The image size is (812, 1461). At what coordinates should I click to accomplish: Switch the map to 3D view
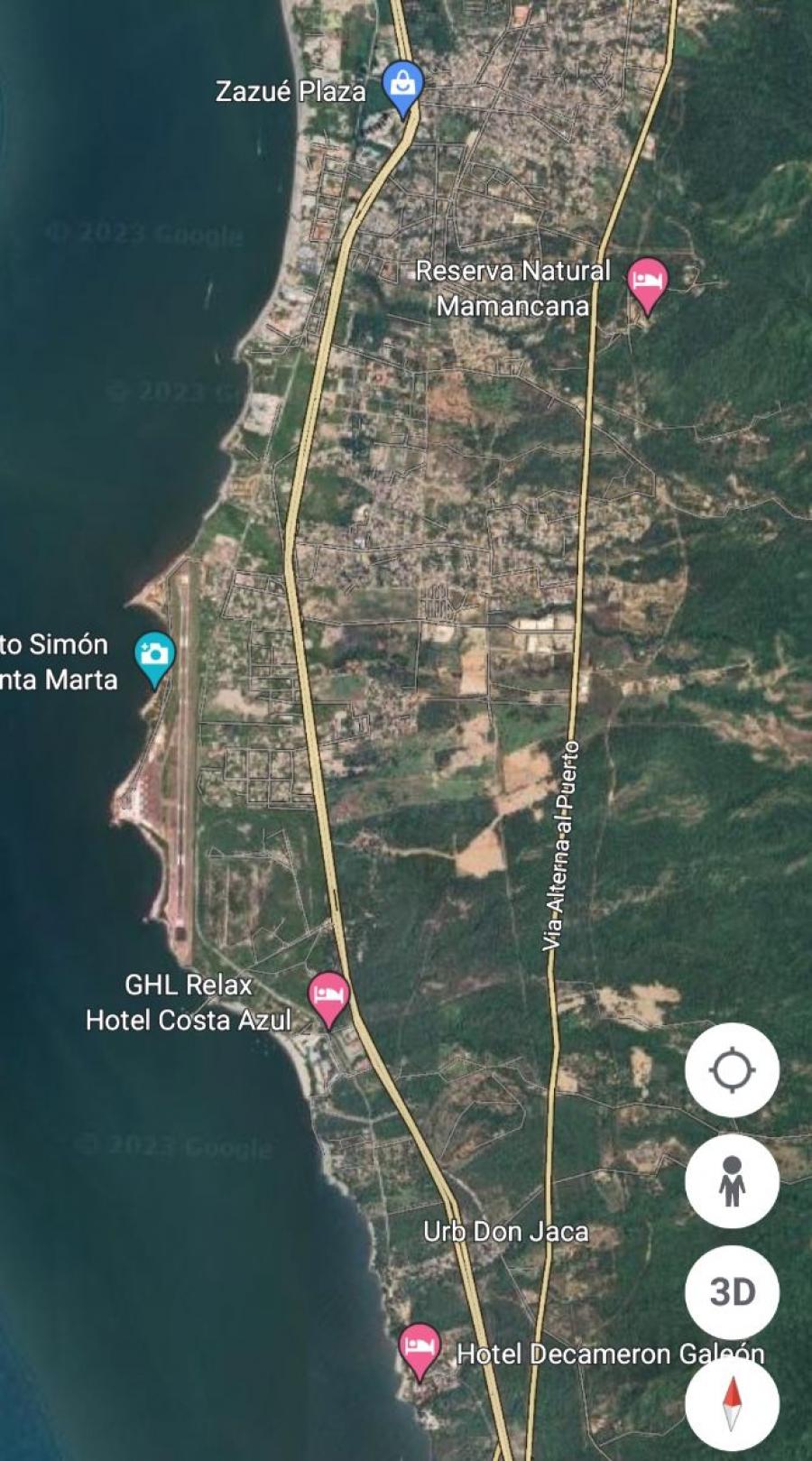[x=732, y=1292]
